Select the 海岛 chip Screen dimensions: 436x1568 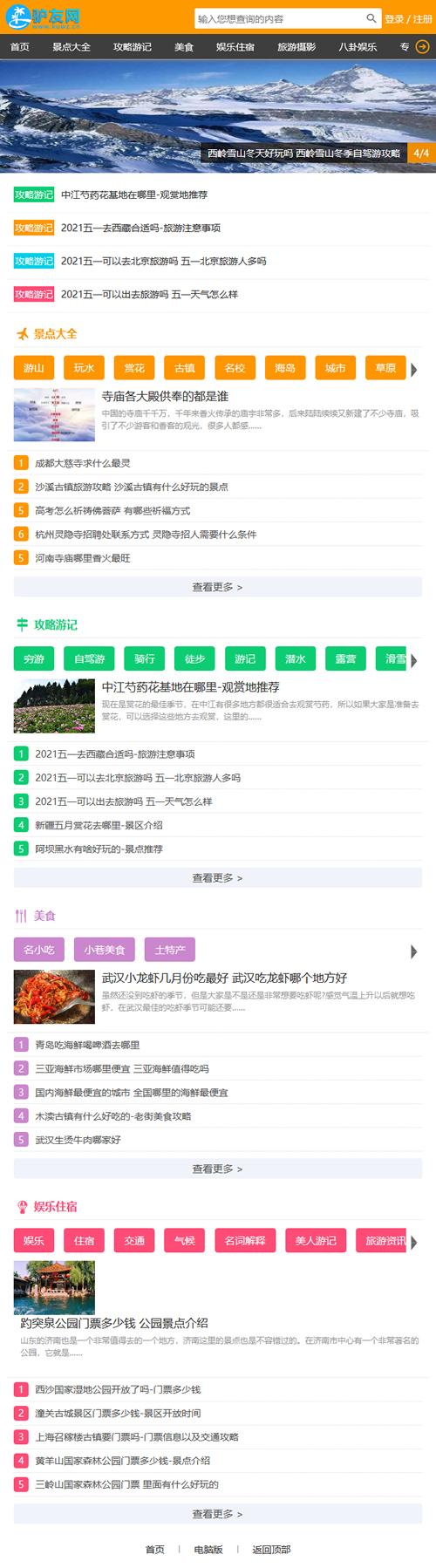285,368
